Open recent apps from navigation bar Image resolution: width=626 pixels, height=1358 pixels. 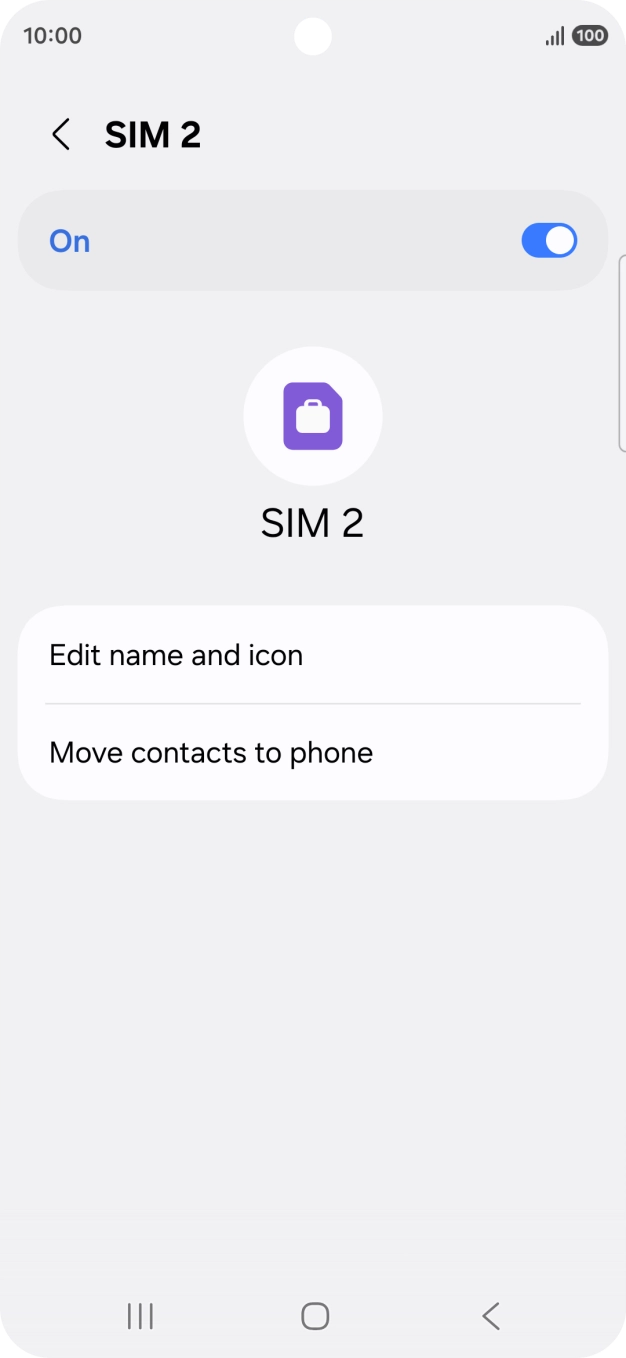pyautogui.click(x=140, y=1316)
